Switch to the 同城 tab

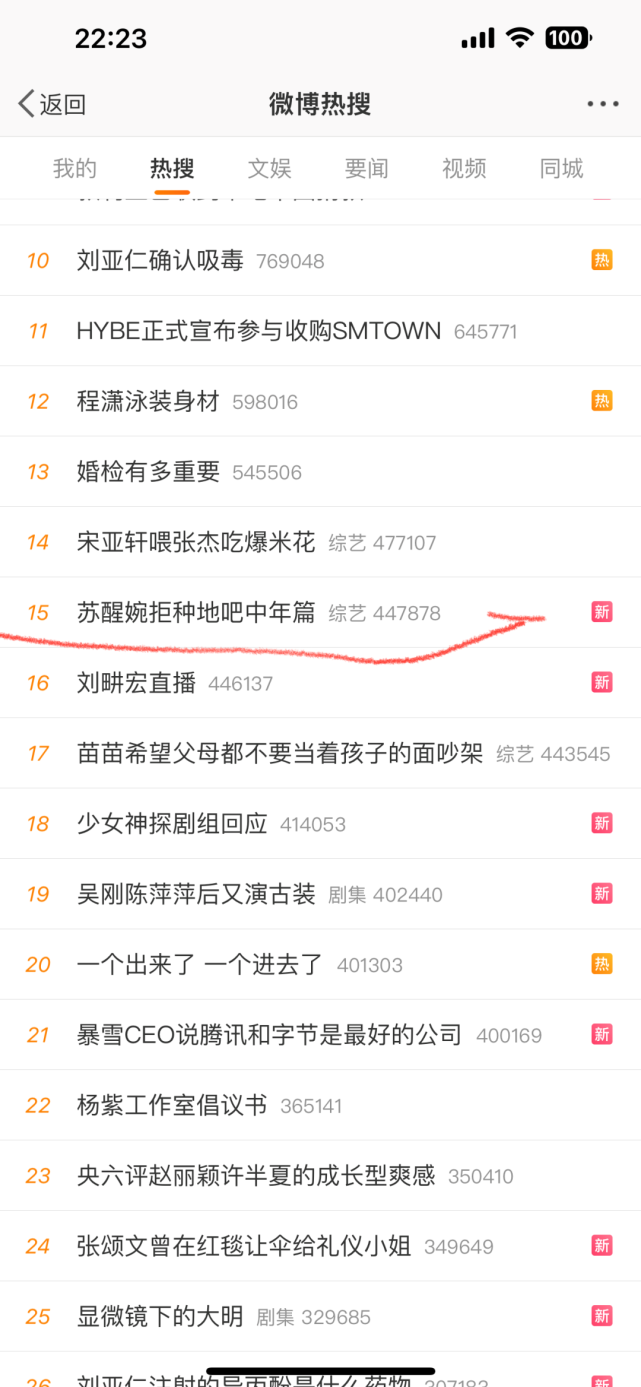point(561,168)
